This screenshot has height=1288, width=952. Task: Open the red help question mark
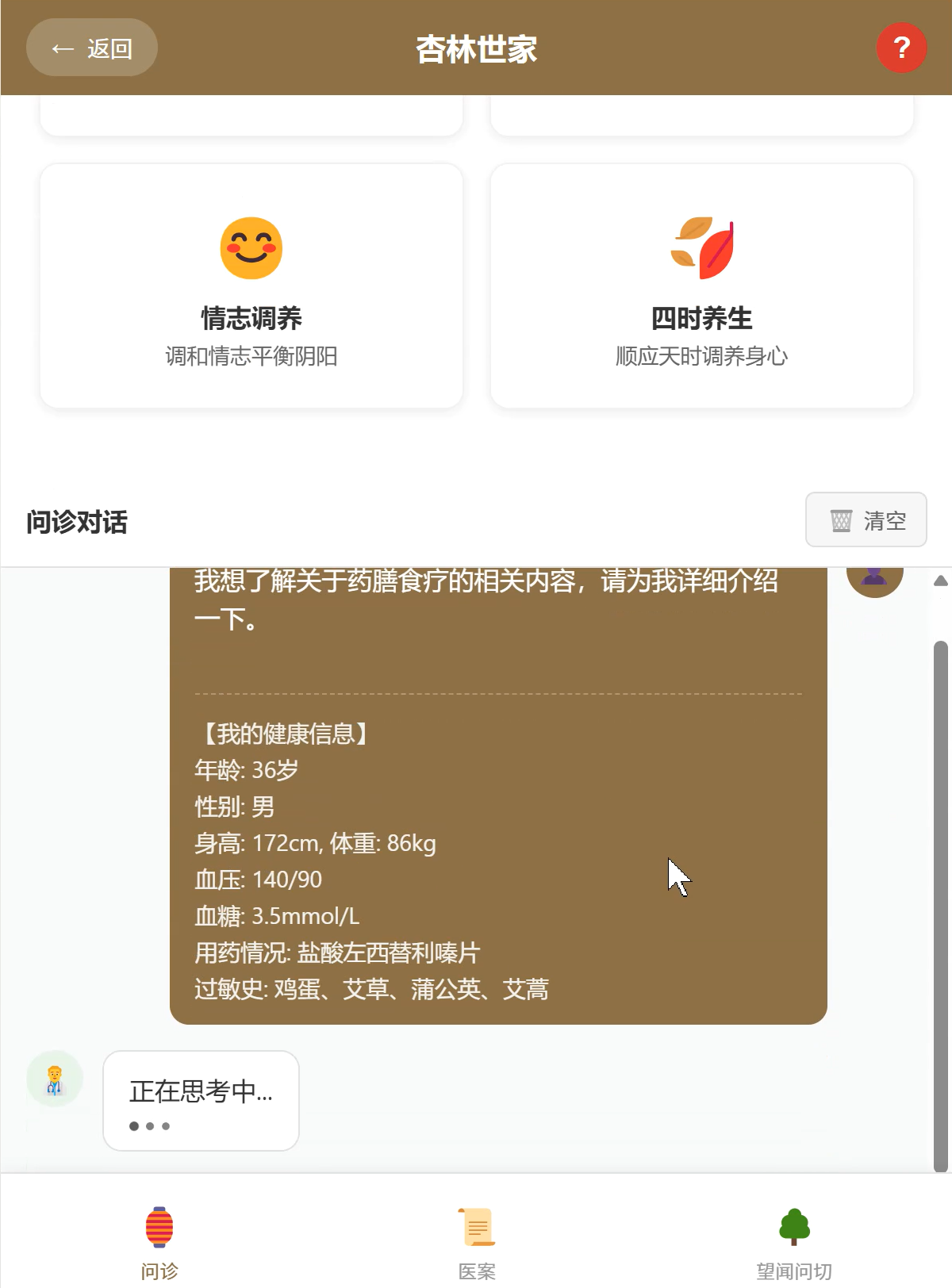[x=901, y=48]
